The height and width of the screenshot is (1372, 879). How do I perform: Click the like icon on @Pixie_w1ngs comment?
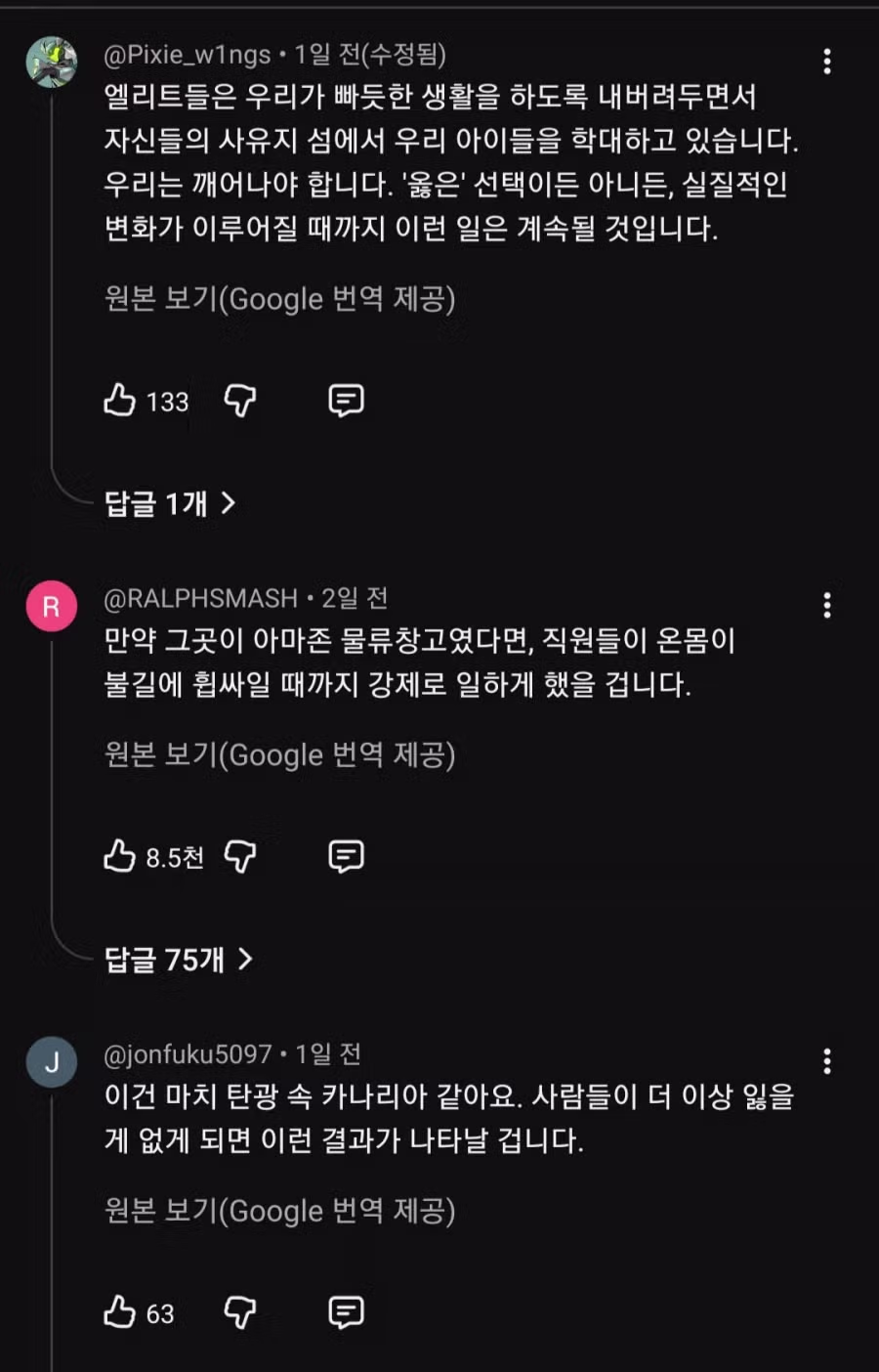120,401
